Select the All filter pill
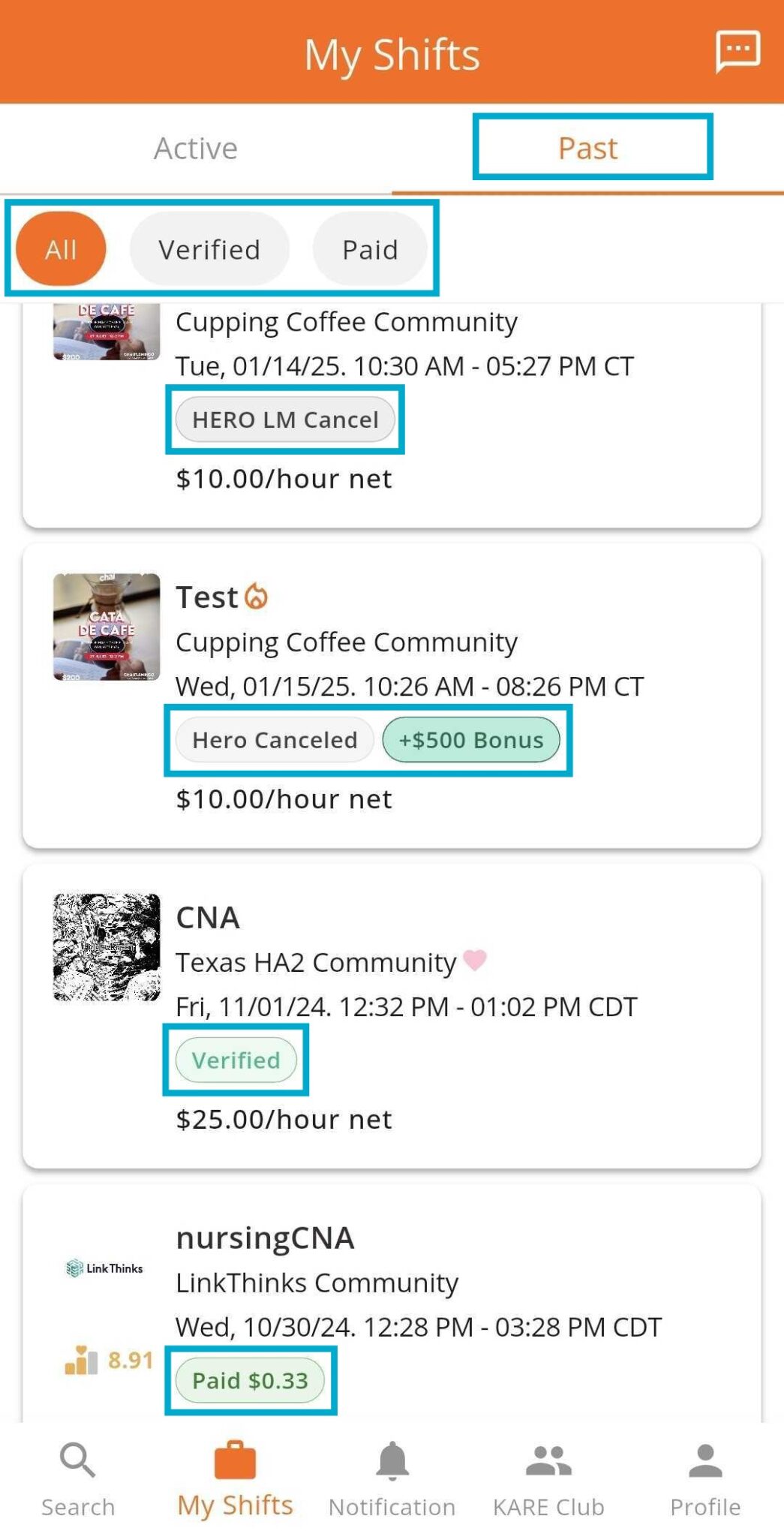This screenshot has height=1537, width=784. pos(60,248)
